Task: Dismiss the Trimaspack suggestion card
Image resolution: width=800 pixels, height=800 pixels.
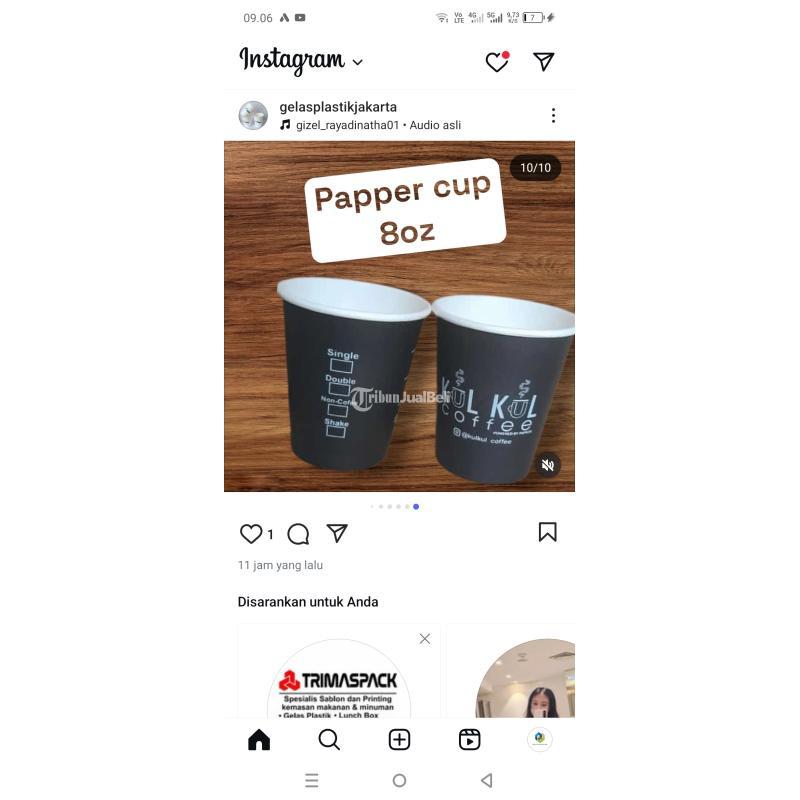Action: 425,638
